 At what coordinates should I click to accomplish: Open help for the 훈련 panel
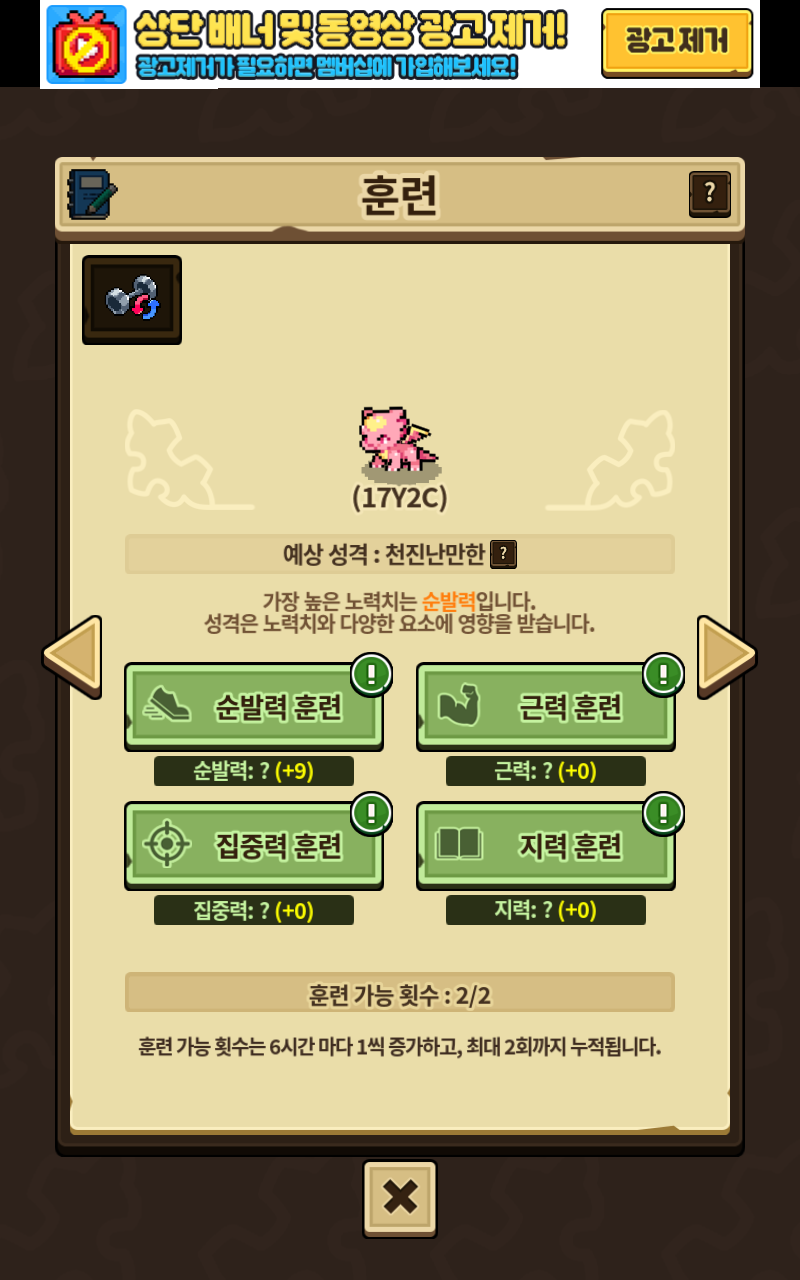click(709, 193)
